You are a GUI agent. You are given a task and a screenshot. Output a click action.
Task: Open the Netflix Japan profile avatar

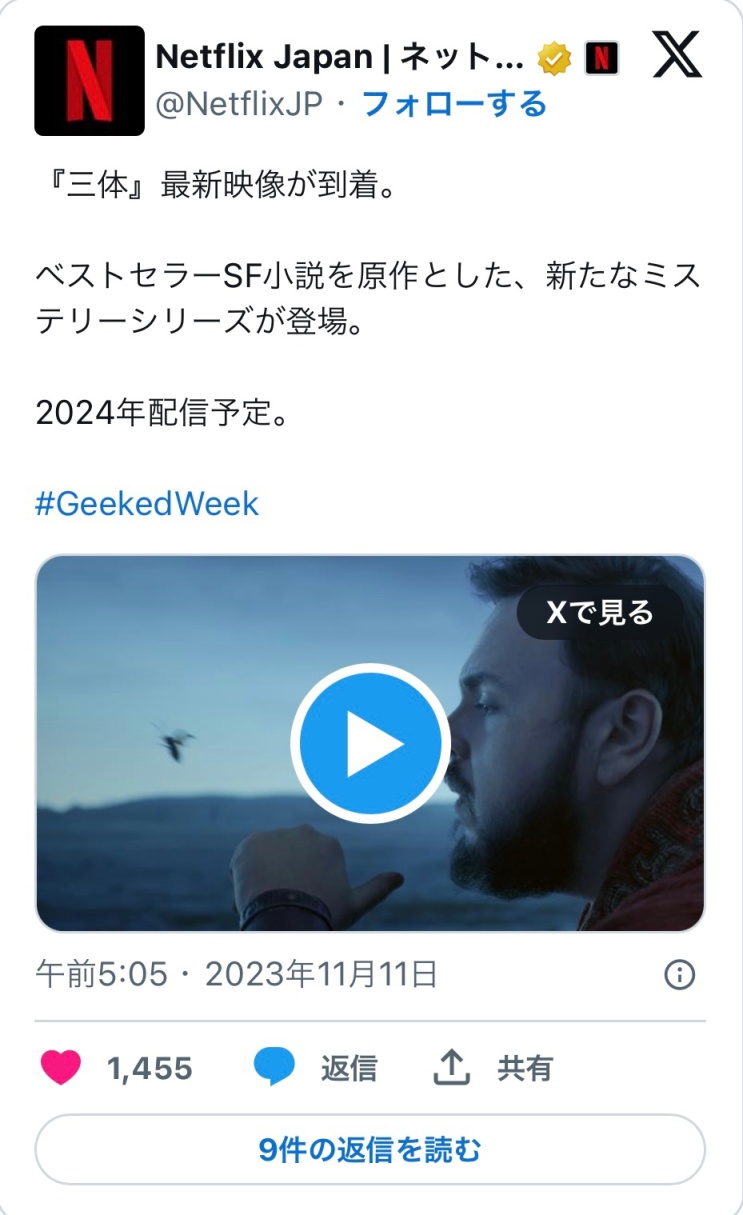pyautogui.click(x=89, y=81)
